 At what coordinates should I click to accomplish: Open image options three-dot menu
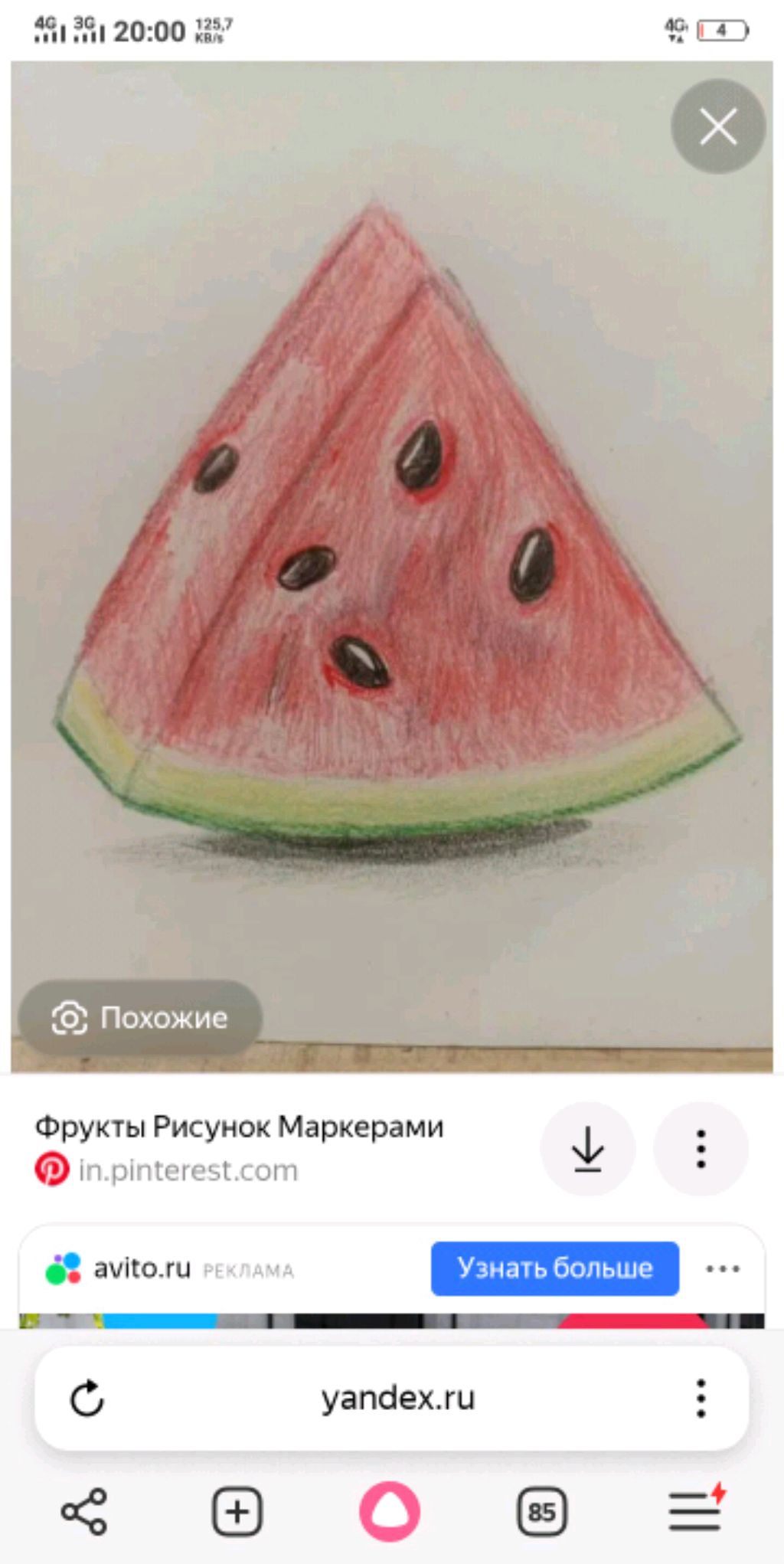pos(701,1149)
